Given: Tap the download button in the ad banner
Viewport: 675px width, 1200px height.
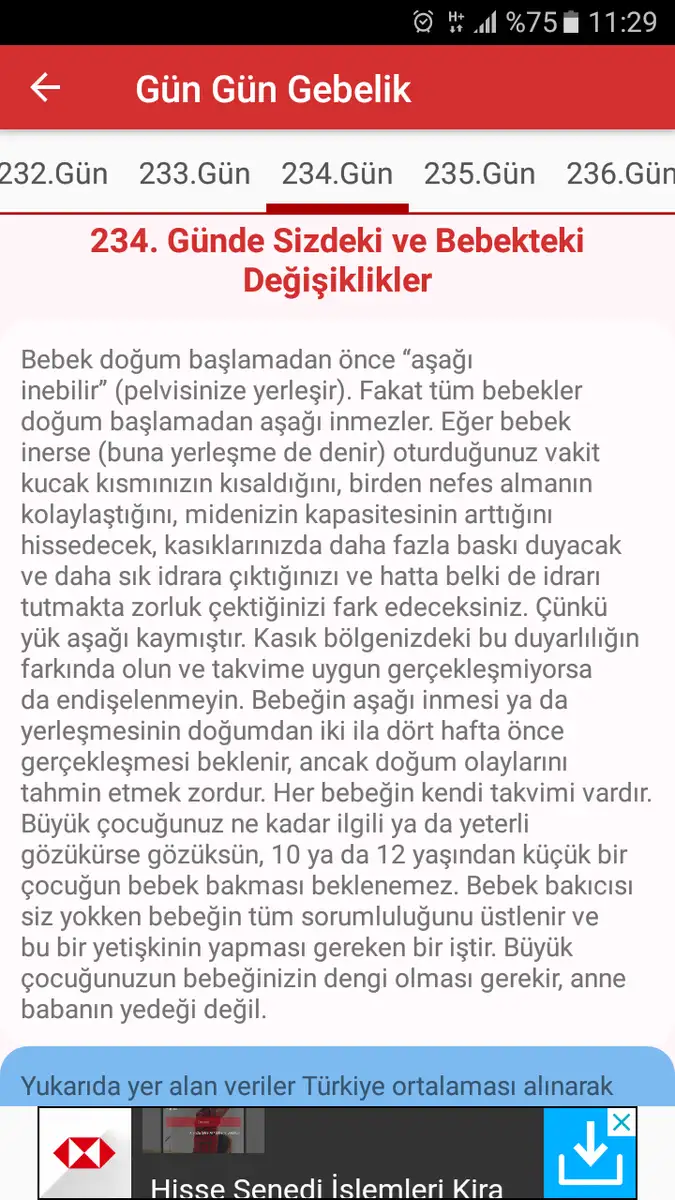Looking at the screenshot, I should click(x=590, y=1158).
